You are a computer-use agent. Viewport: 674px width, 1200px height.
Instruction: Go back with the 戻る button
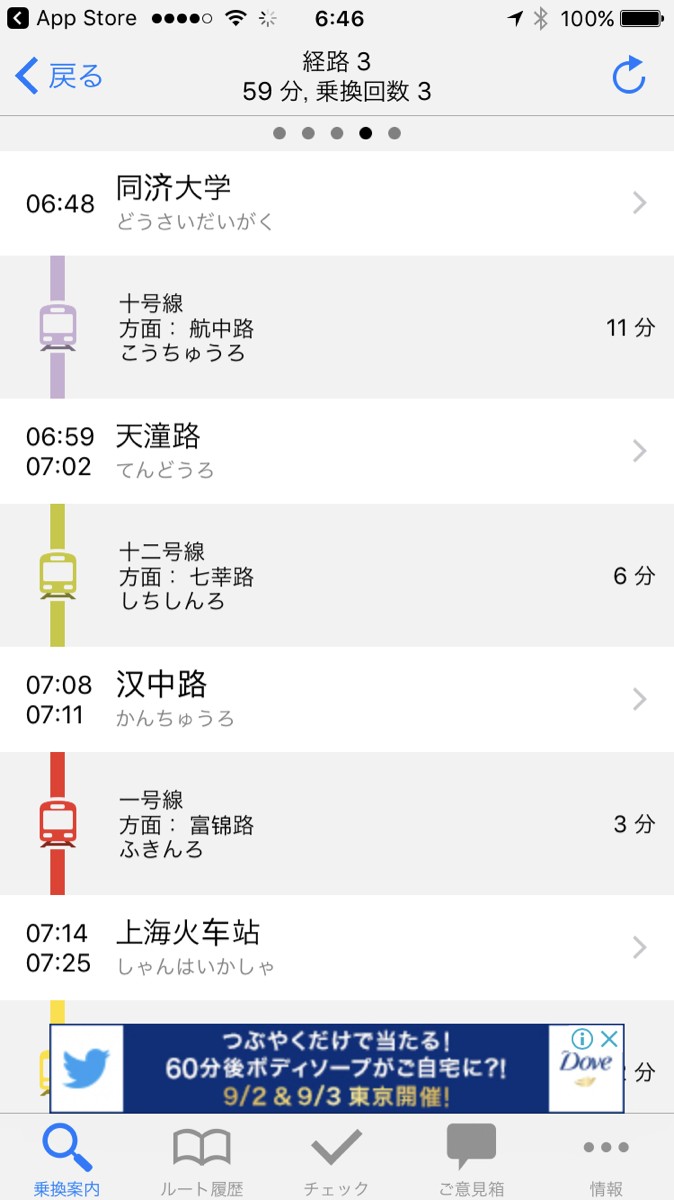pos(60,76)
